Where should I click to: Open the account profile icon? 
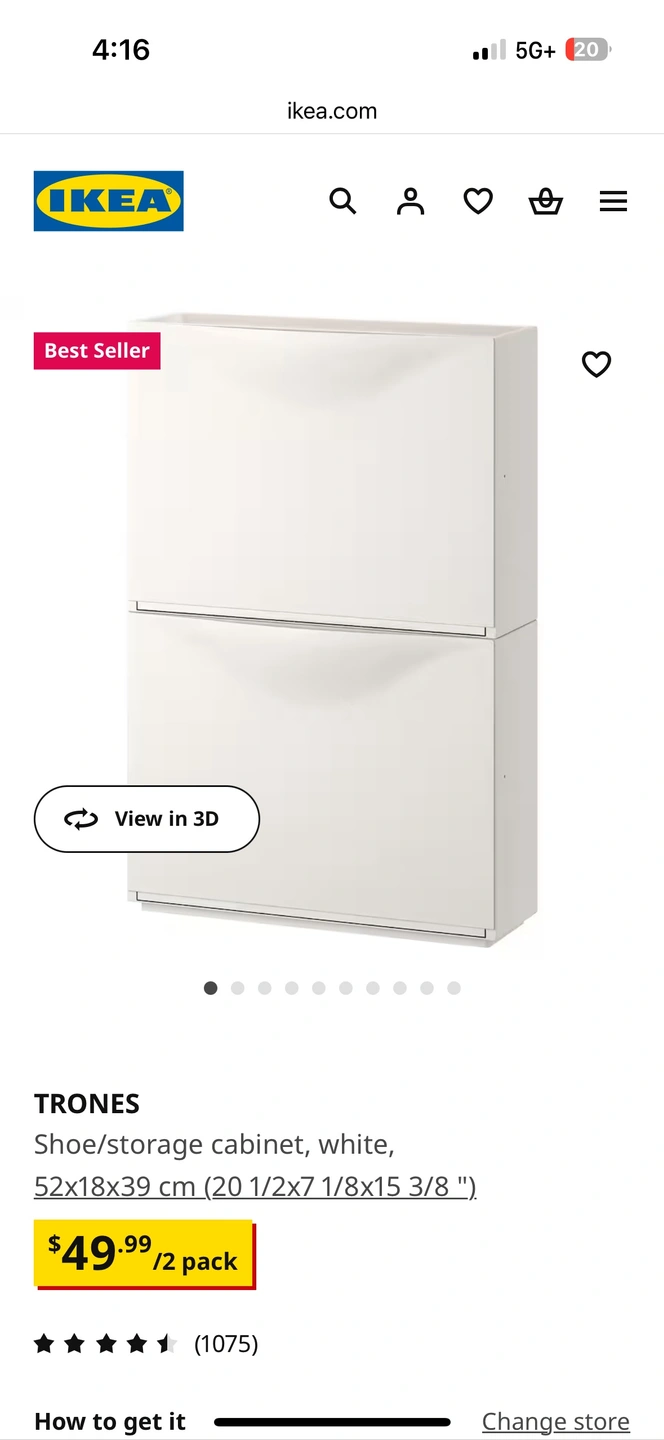410,201
